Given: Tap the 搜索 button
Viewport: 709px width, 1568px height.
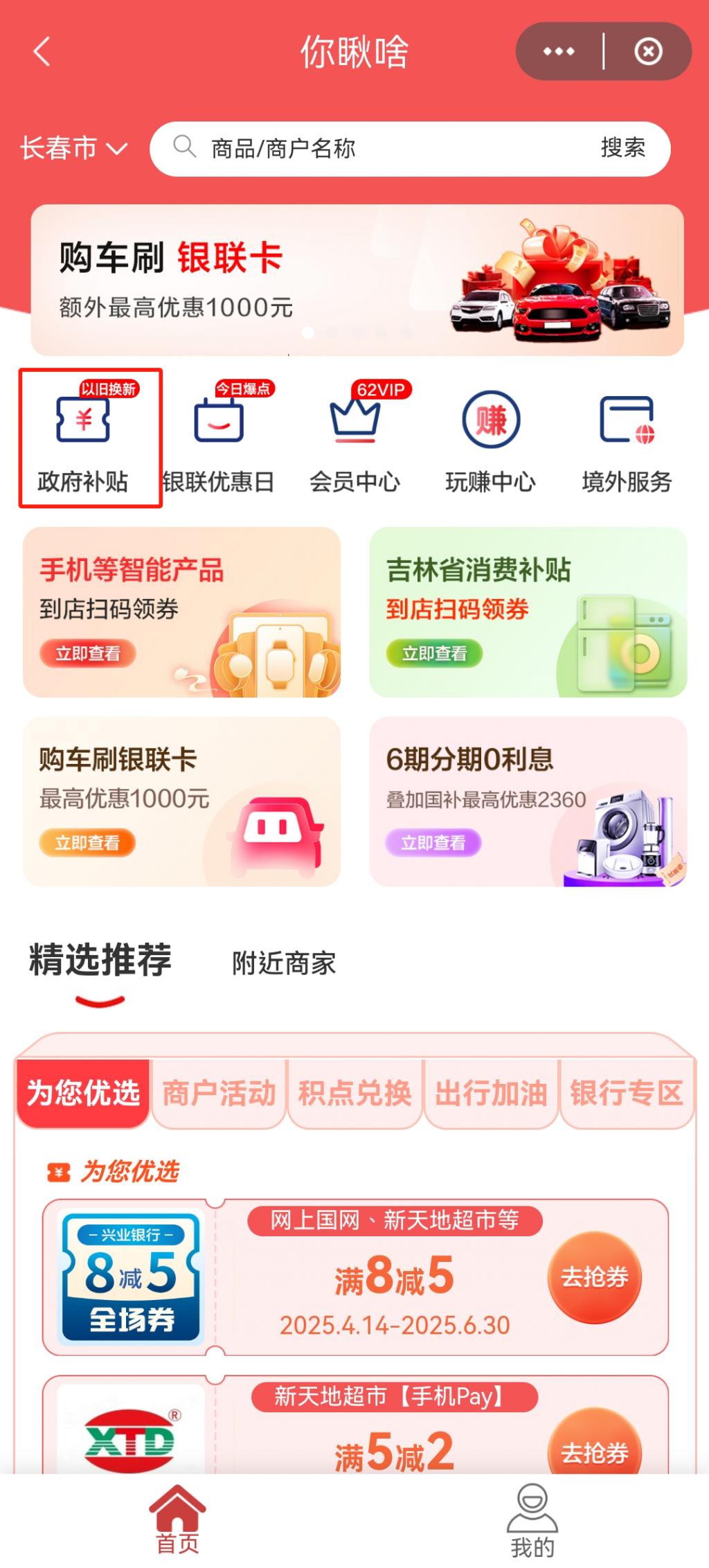Looking at the screenshot, I should click(622, 148).
